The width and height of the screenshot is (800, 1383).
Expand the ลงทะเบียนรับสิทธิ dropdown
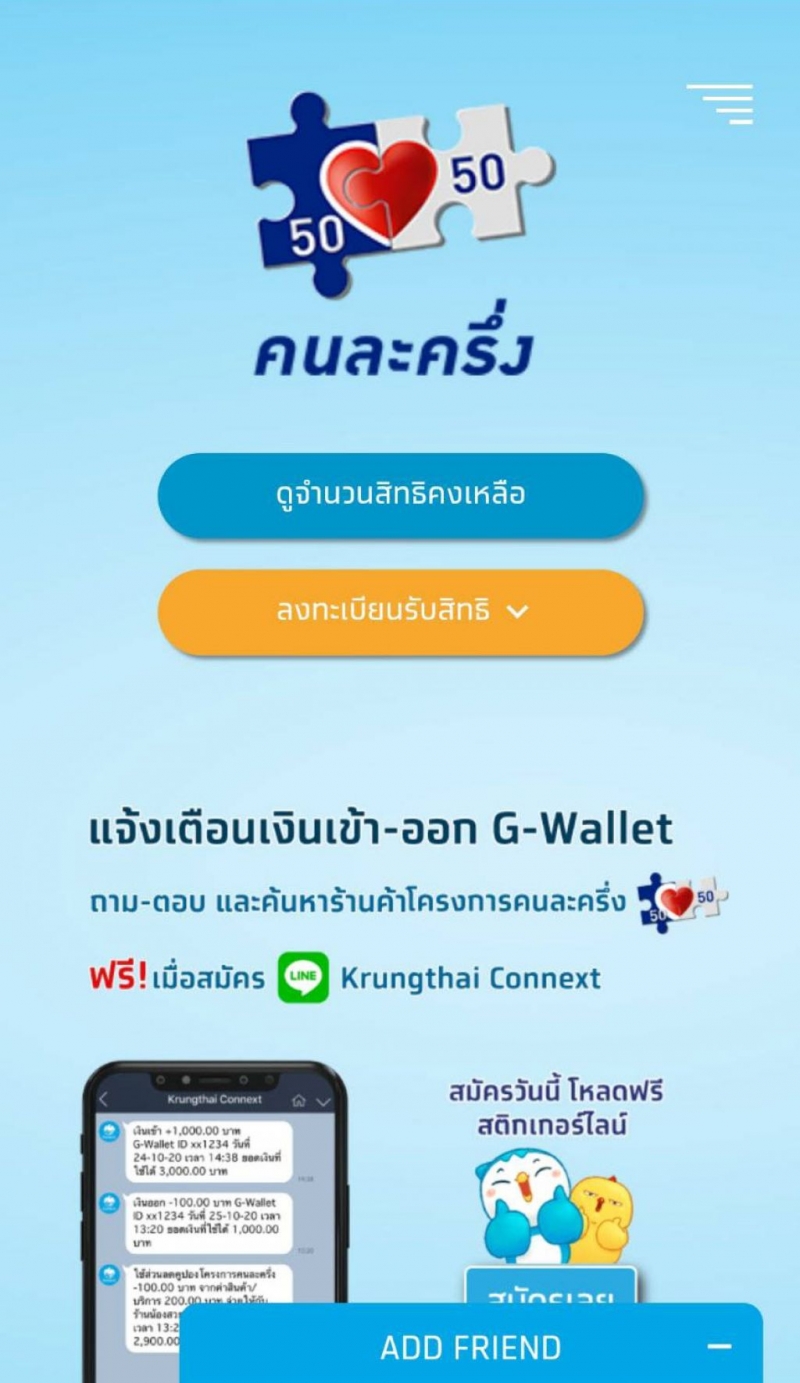[400, 611]
